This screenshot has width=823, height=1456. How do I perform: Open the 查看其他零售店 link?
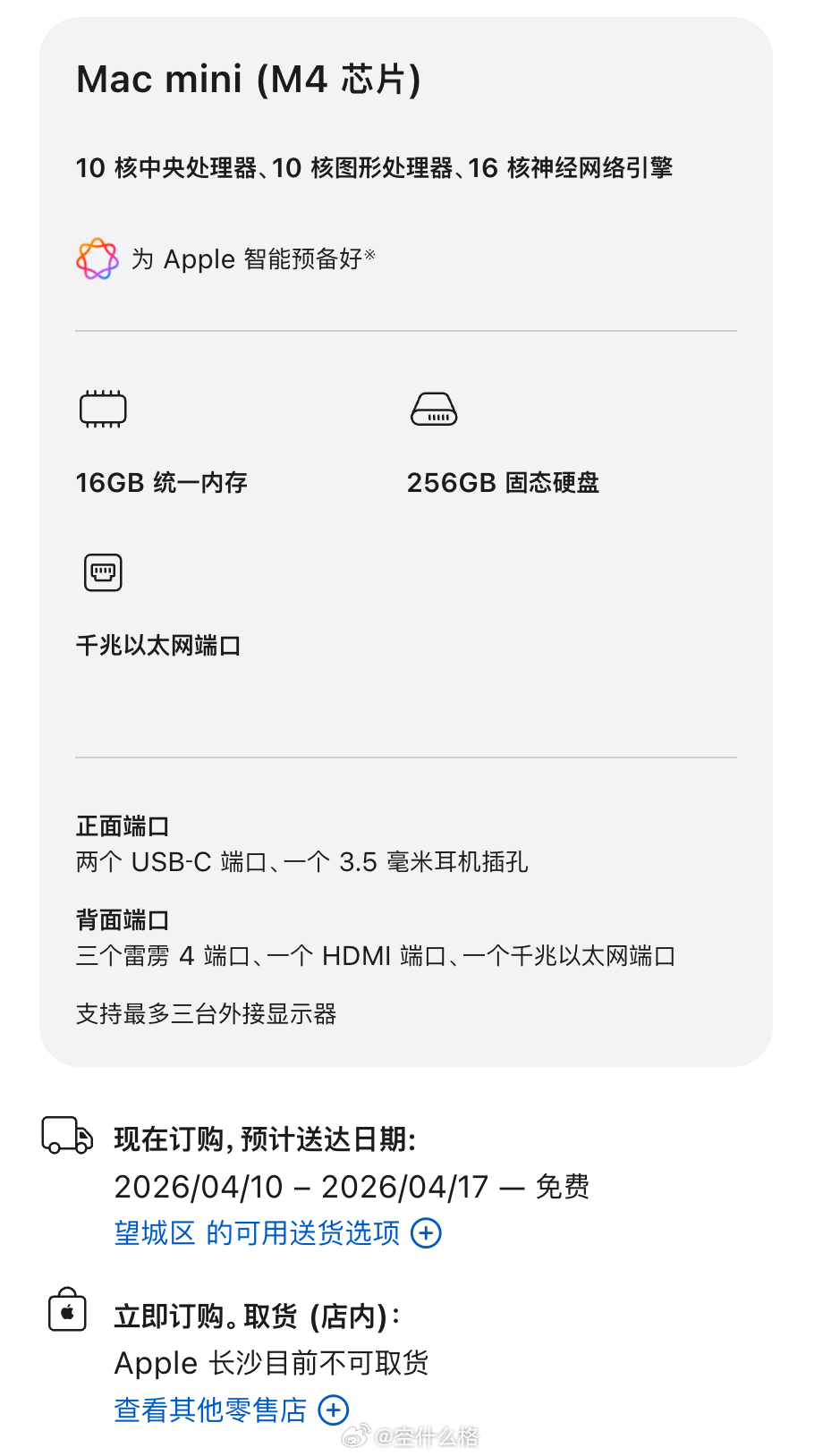coord(208,1409)
